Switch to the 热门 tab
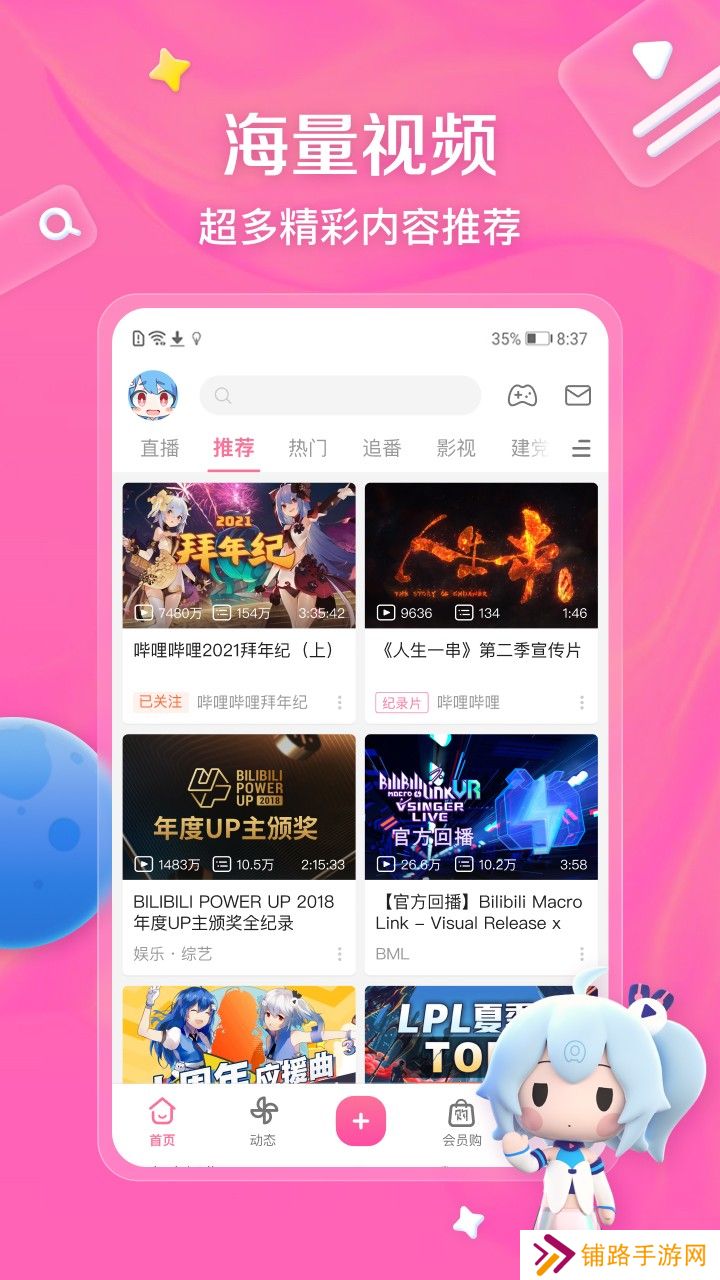Image resolution: width=720 pixels, height=1280 pixels. click(x=308, y=448)
